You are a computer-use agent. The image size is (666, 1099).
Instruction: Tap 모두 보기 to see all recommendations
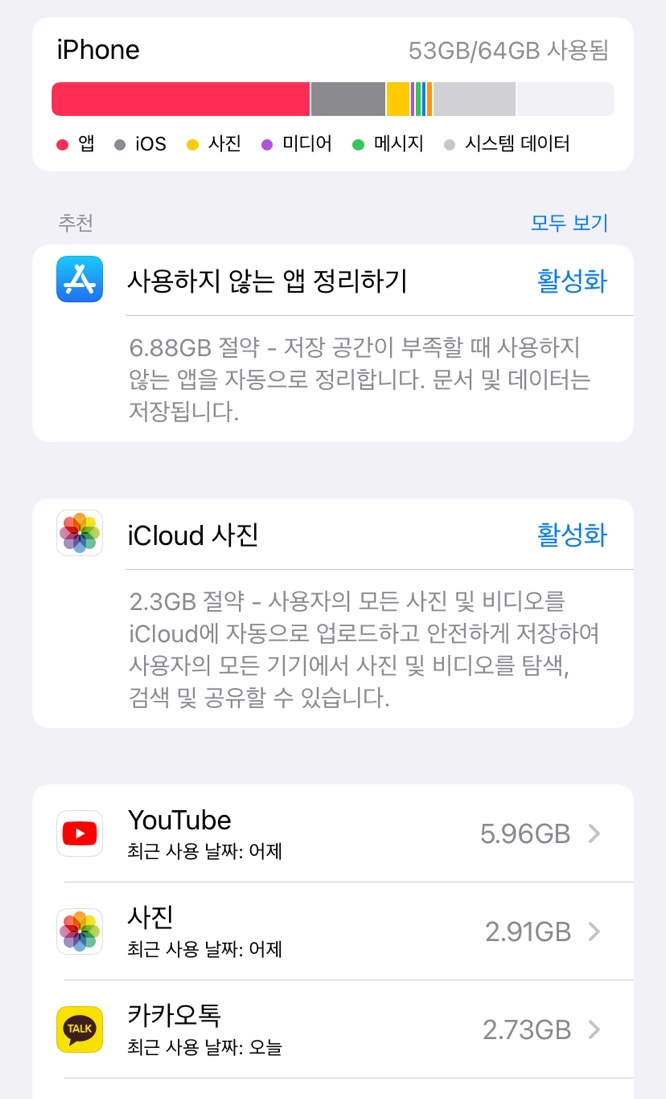pyautogui.click(x=568, y=223)
